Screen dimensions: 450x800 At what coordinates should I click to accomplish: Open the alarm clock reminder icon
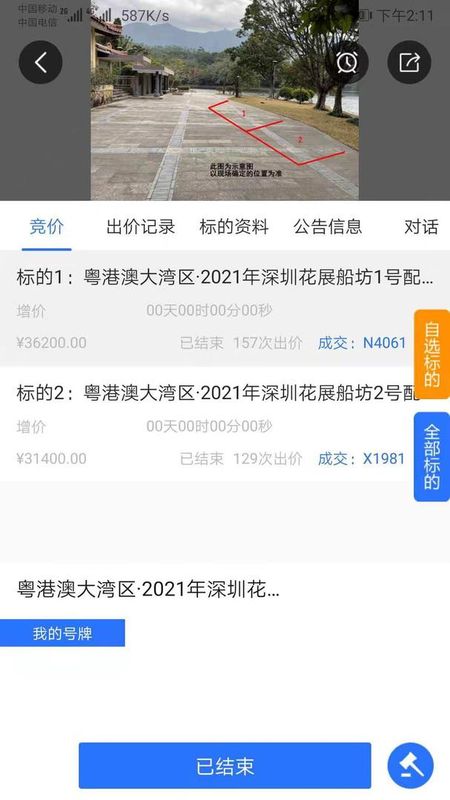click(x=347, y=63)
